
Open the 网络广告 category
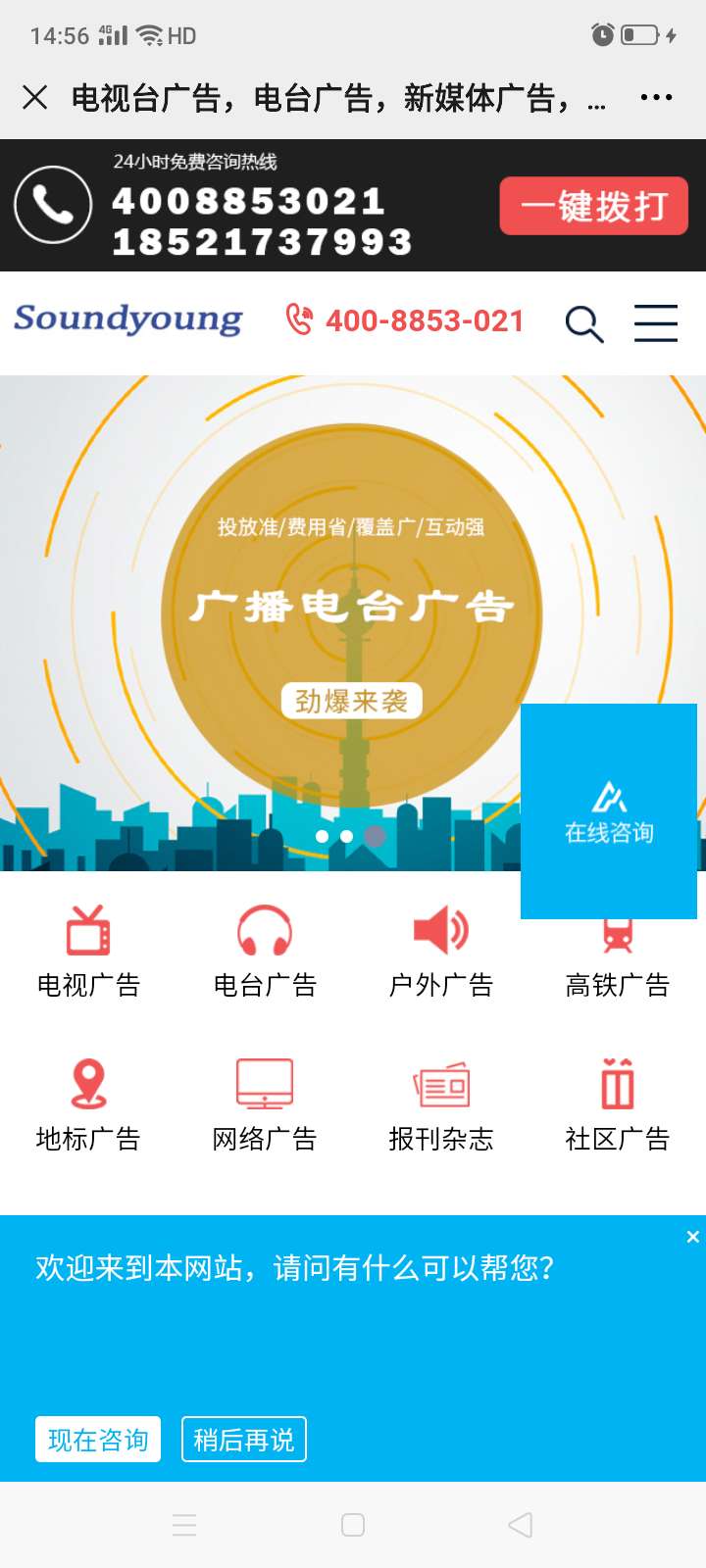coord(265,1105)
